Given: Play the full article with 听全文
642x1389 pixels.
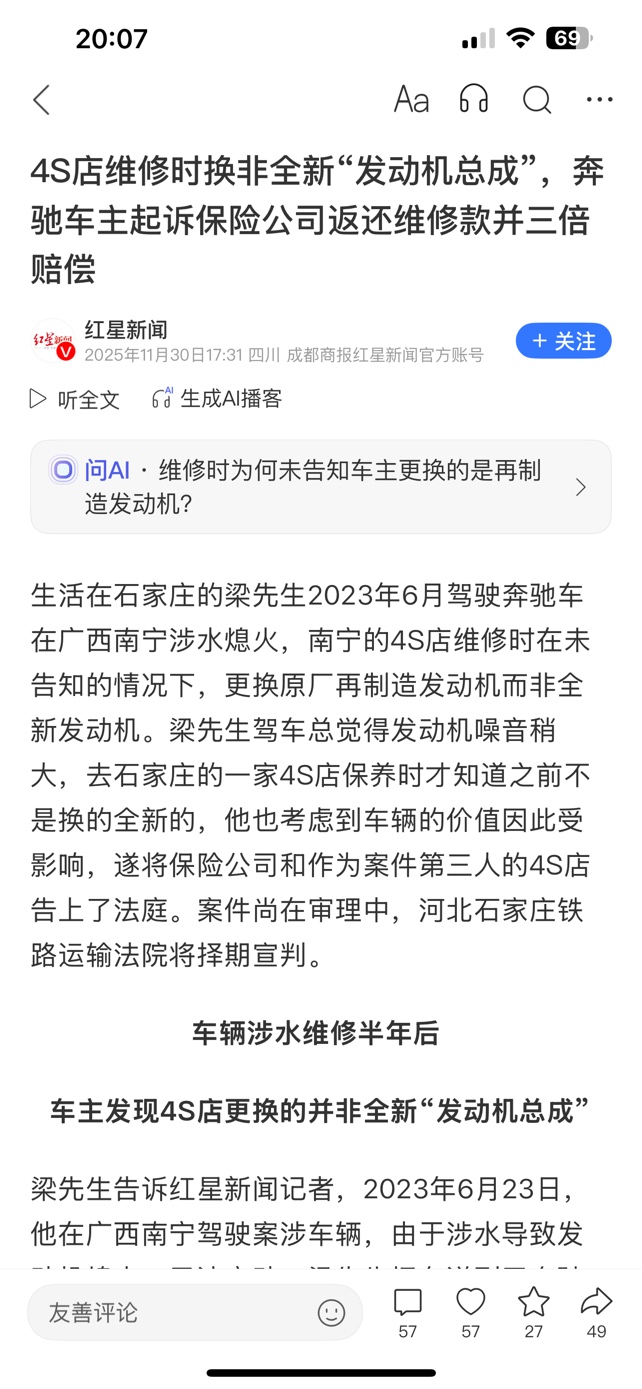Looking at the screenshot, I should click(75, 399).
